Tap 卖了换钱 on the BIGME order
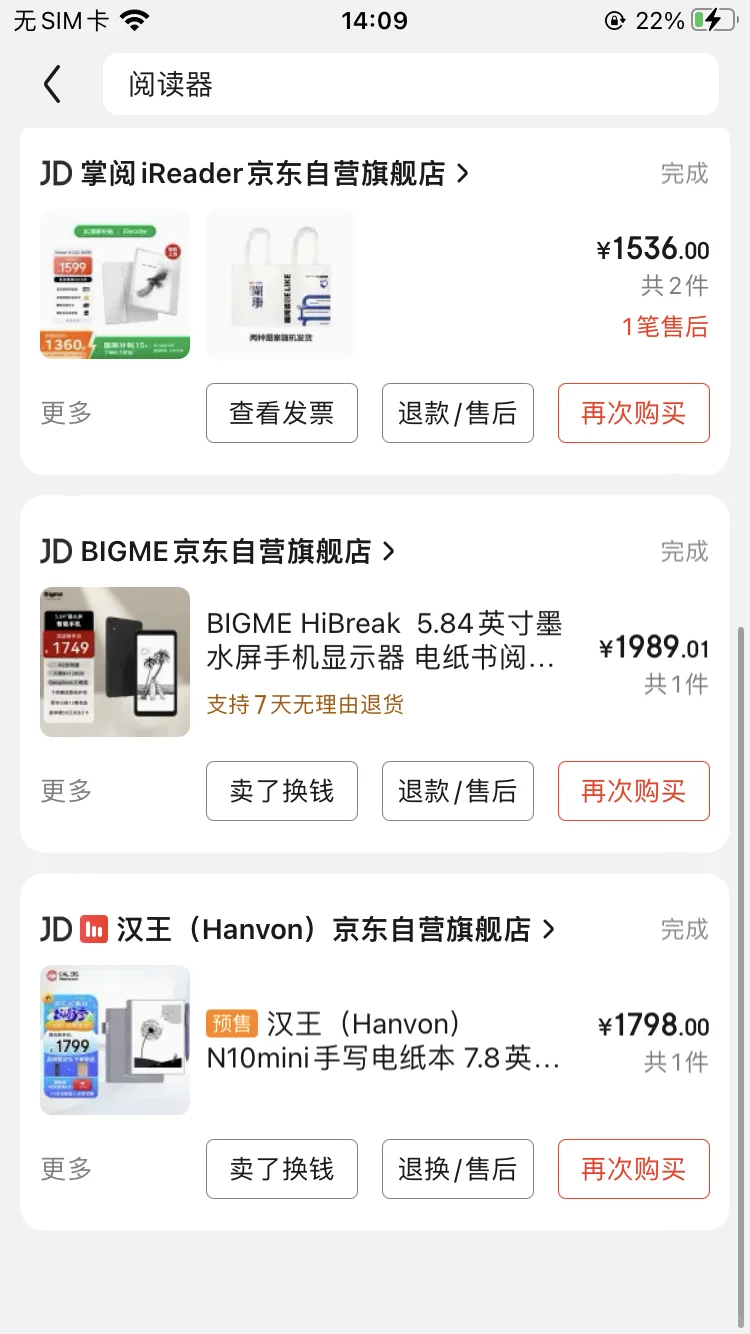This screenshot has width=750, height=1334. pos(281,791)
